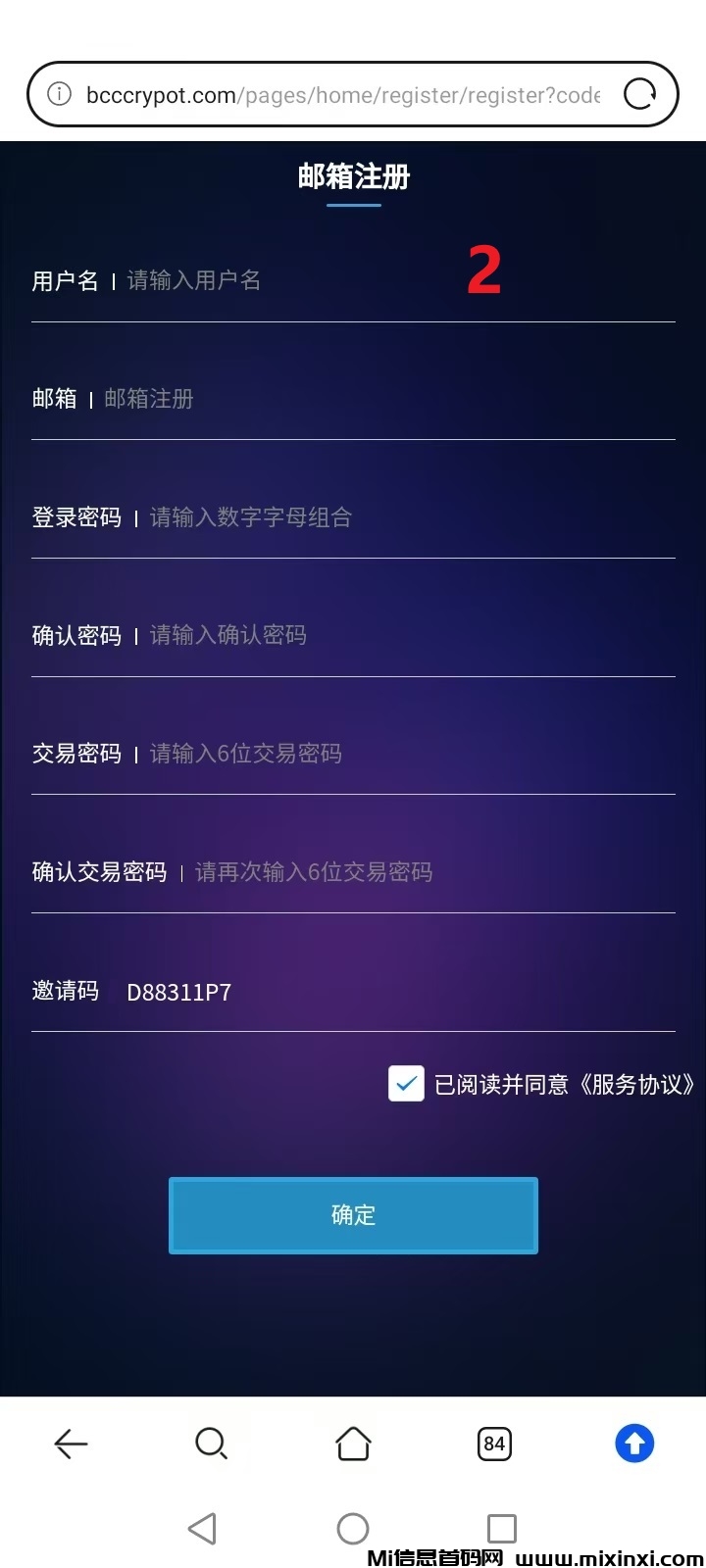Open the 《服务协议》 service agreement link
The width and height of the screenshot is (706, 1568).
pyautogui.click(x=637, y=1084)
